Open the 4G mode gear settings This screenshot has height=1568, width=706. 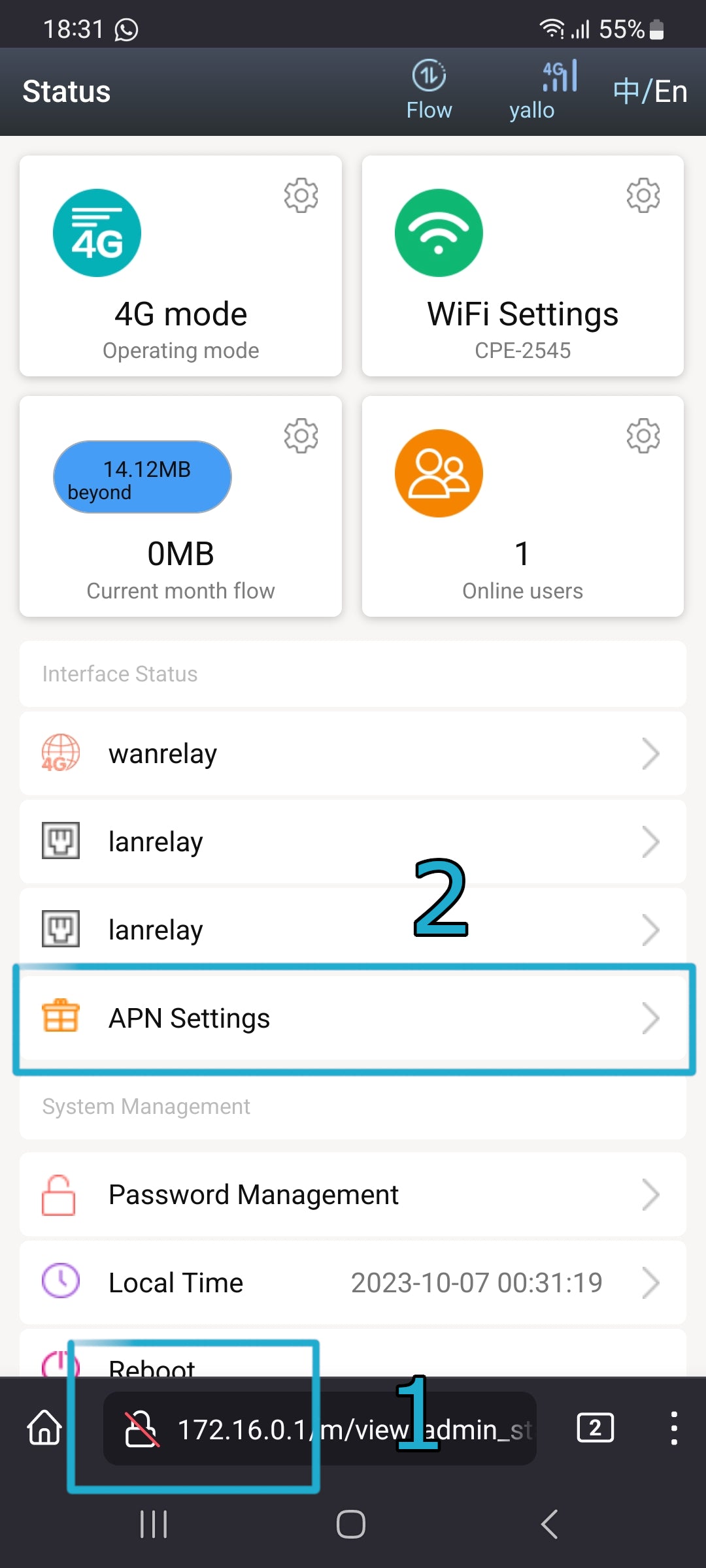pyautogui.click(x=301, y=195)
